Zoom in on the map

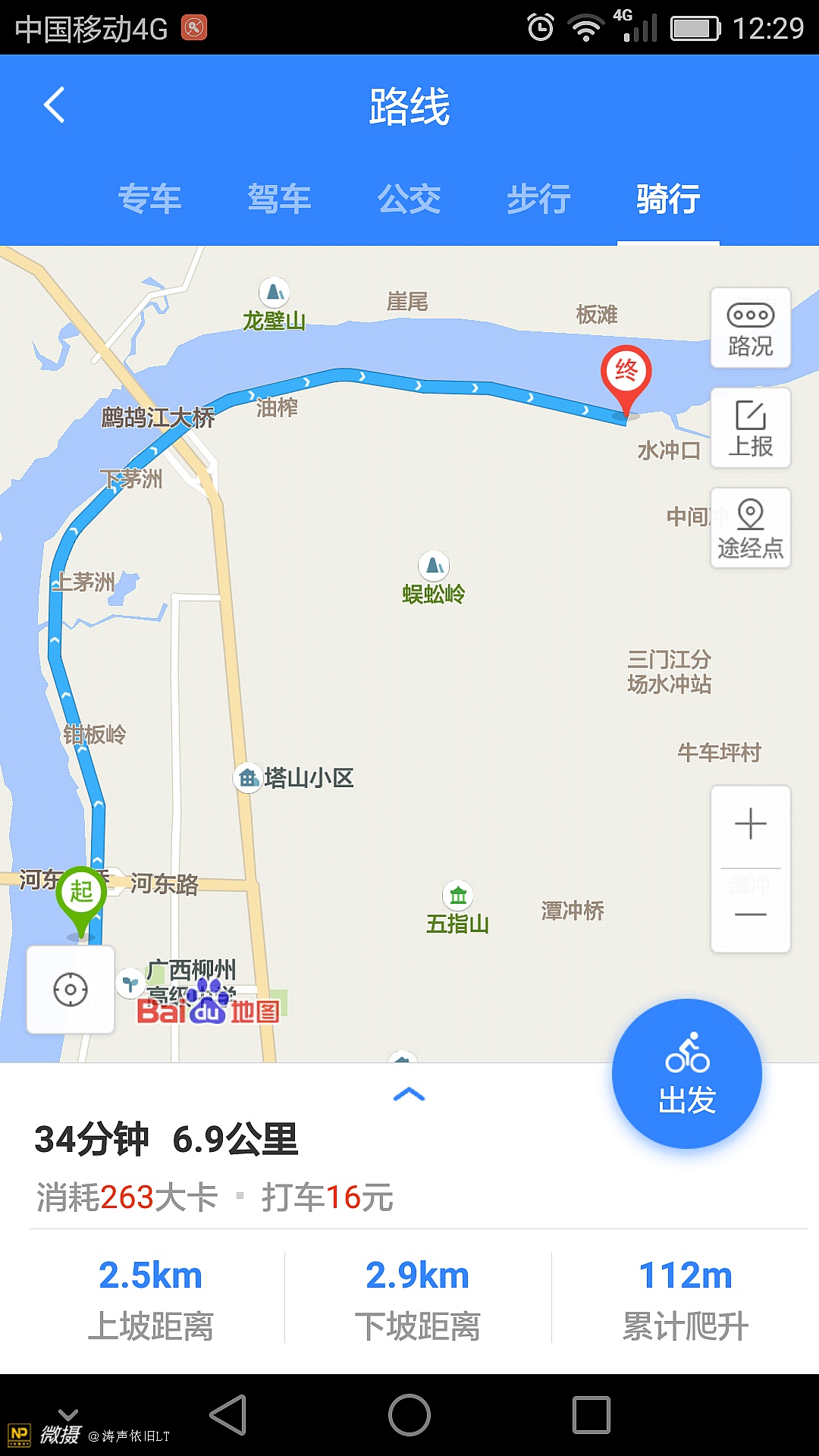click(x=750, y=824)
